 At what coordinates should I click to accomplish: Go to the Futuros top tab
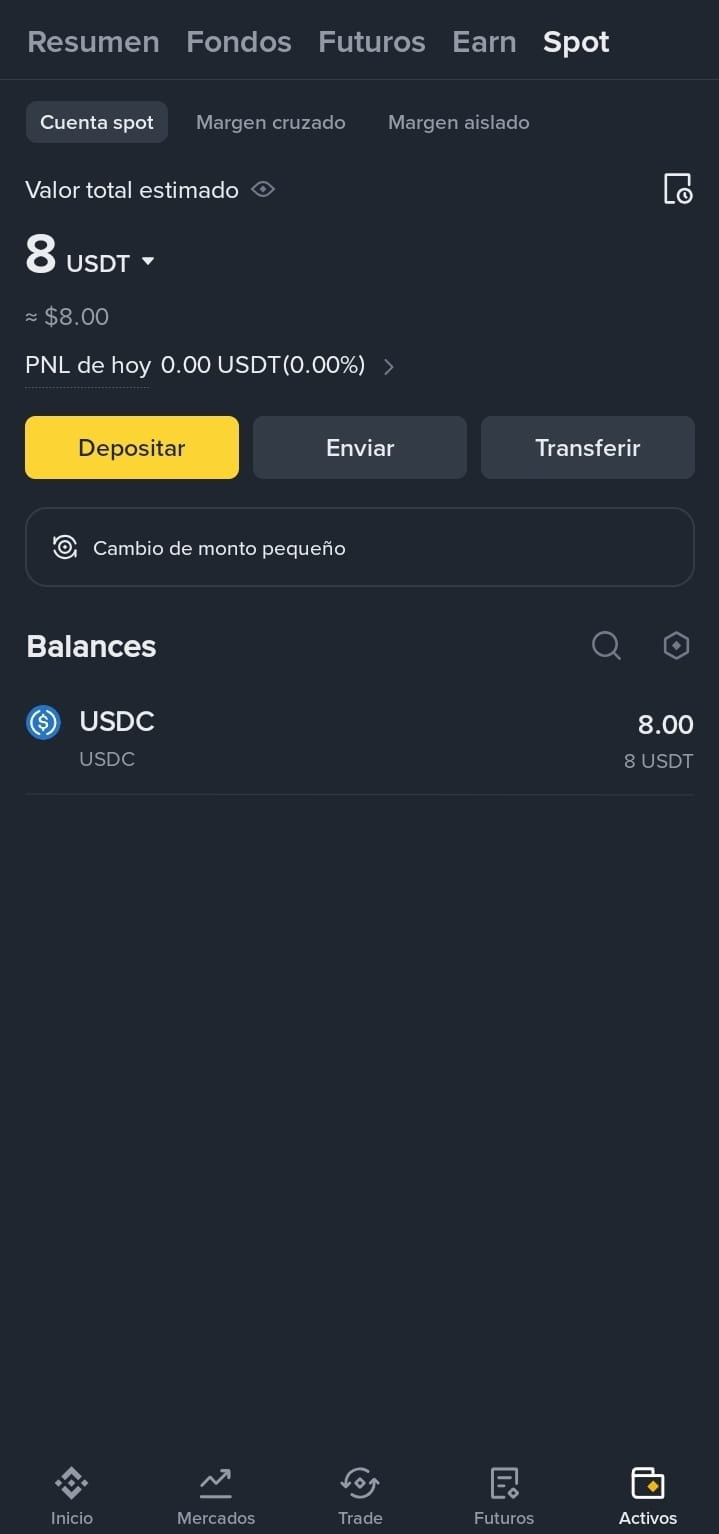(x=371, y=42)
